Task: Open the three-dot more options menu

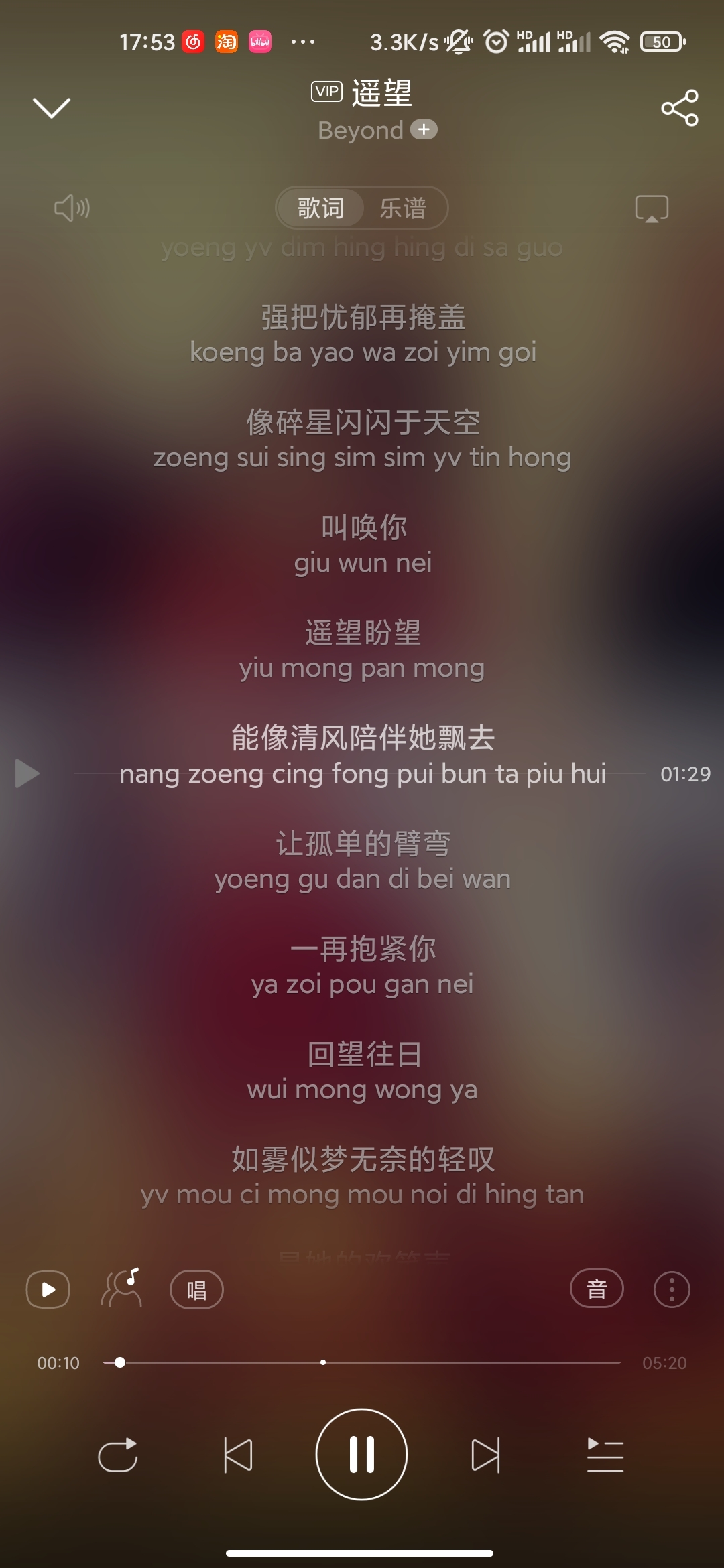Action: point(672,1289)
